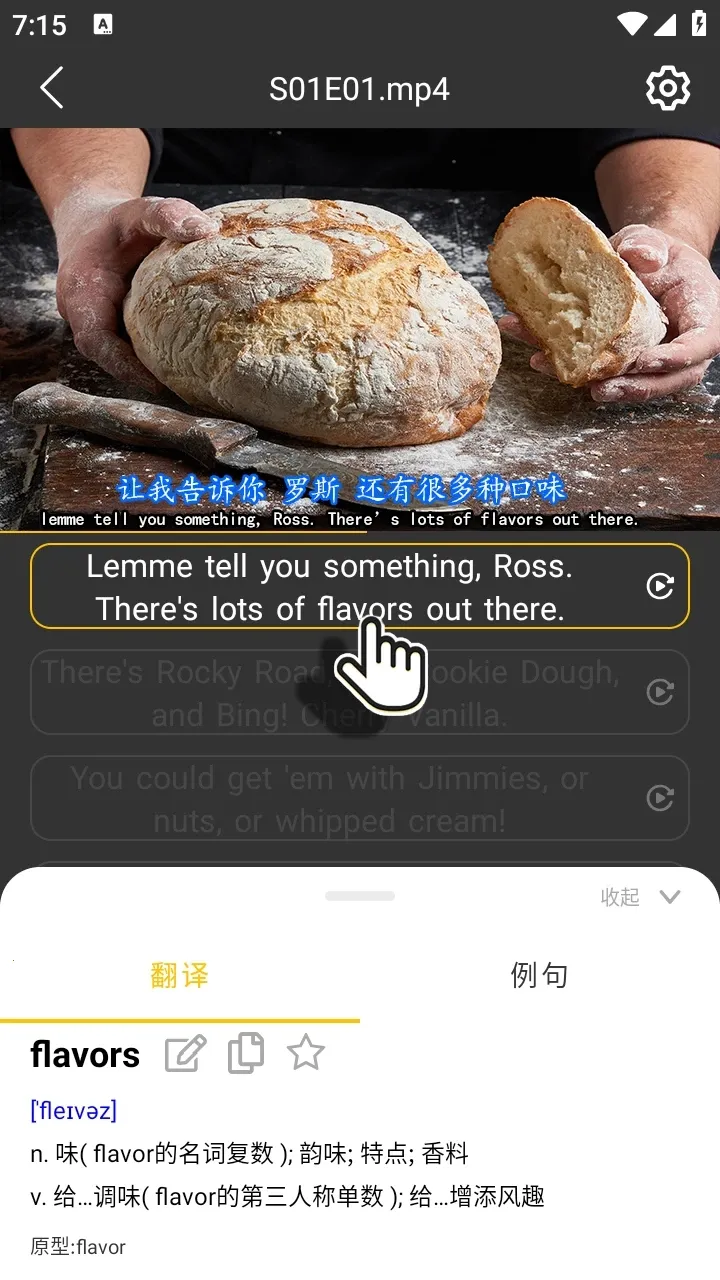Replay the "Jimmies" subtitle line
720x1280 pixels.
[659, 798]
